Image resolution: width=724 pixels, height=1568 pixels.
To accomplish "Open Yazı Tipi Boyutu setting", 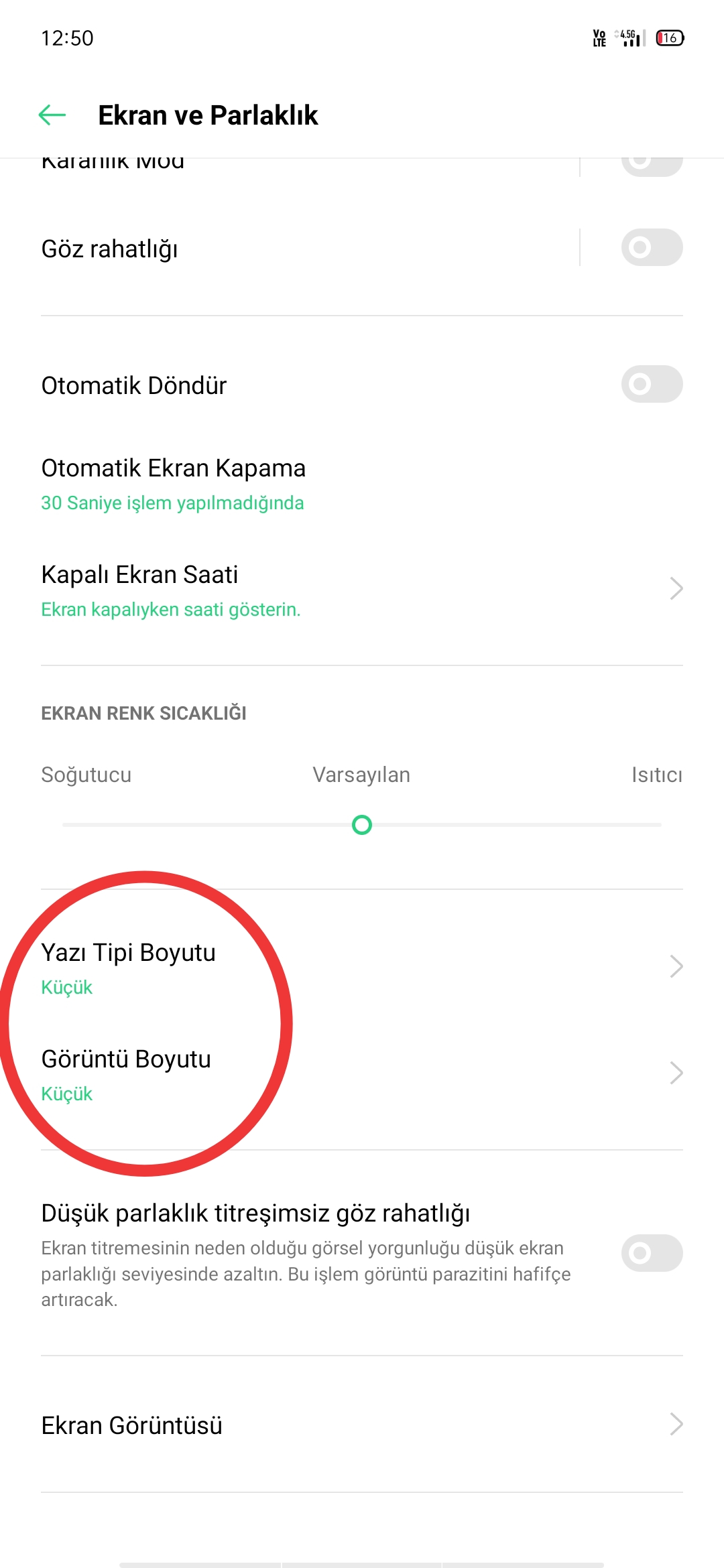I will click(x=362, y=968).
